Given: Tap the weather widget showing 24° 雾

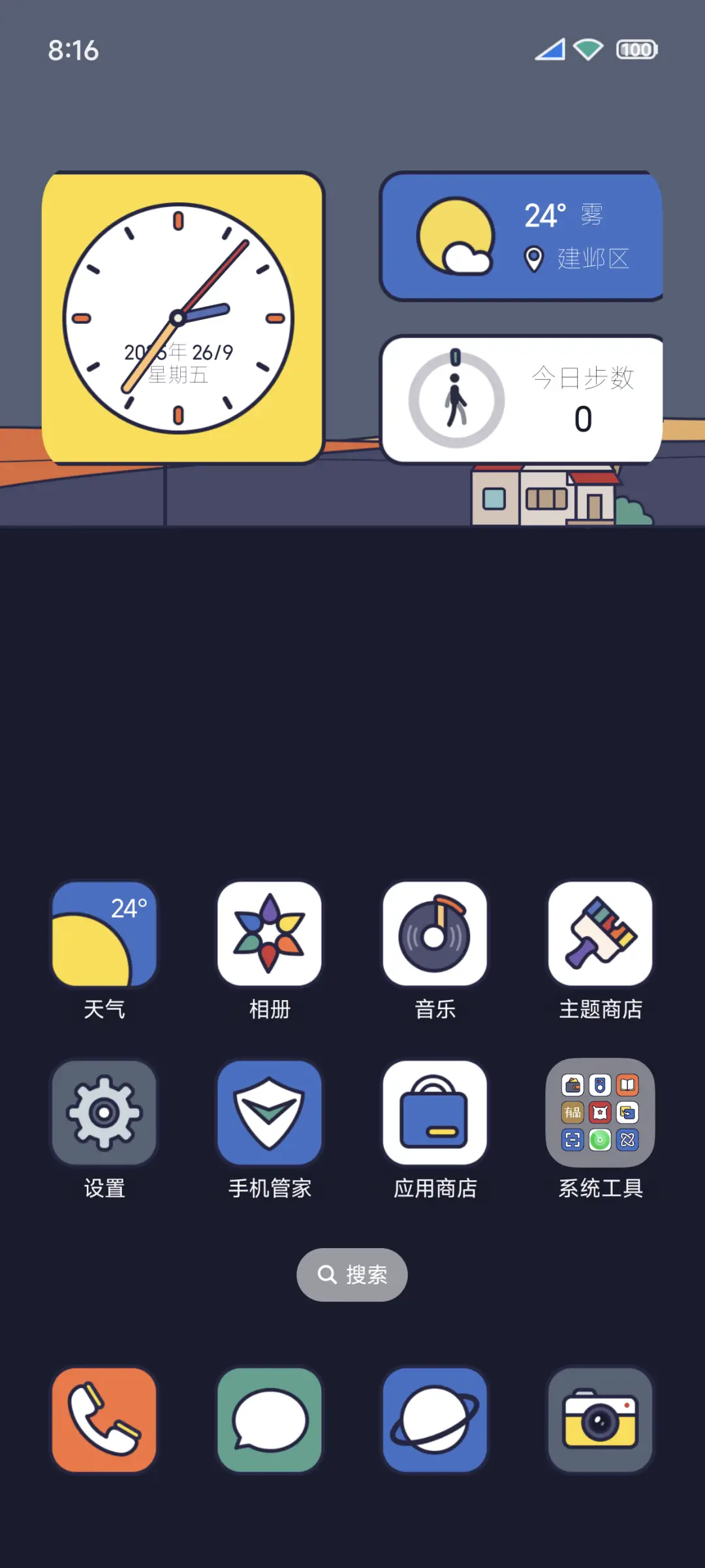Looking at the screenshot, I should click(x=522, y=235).
